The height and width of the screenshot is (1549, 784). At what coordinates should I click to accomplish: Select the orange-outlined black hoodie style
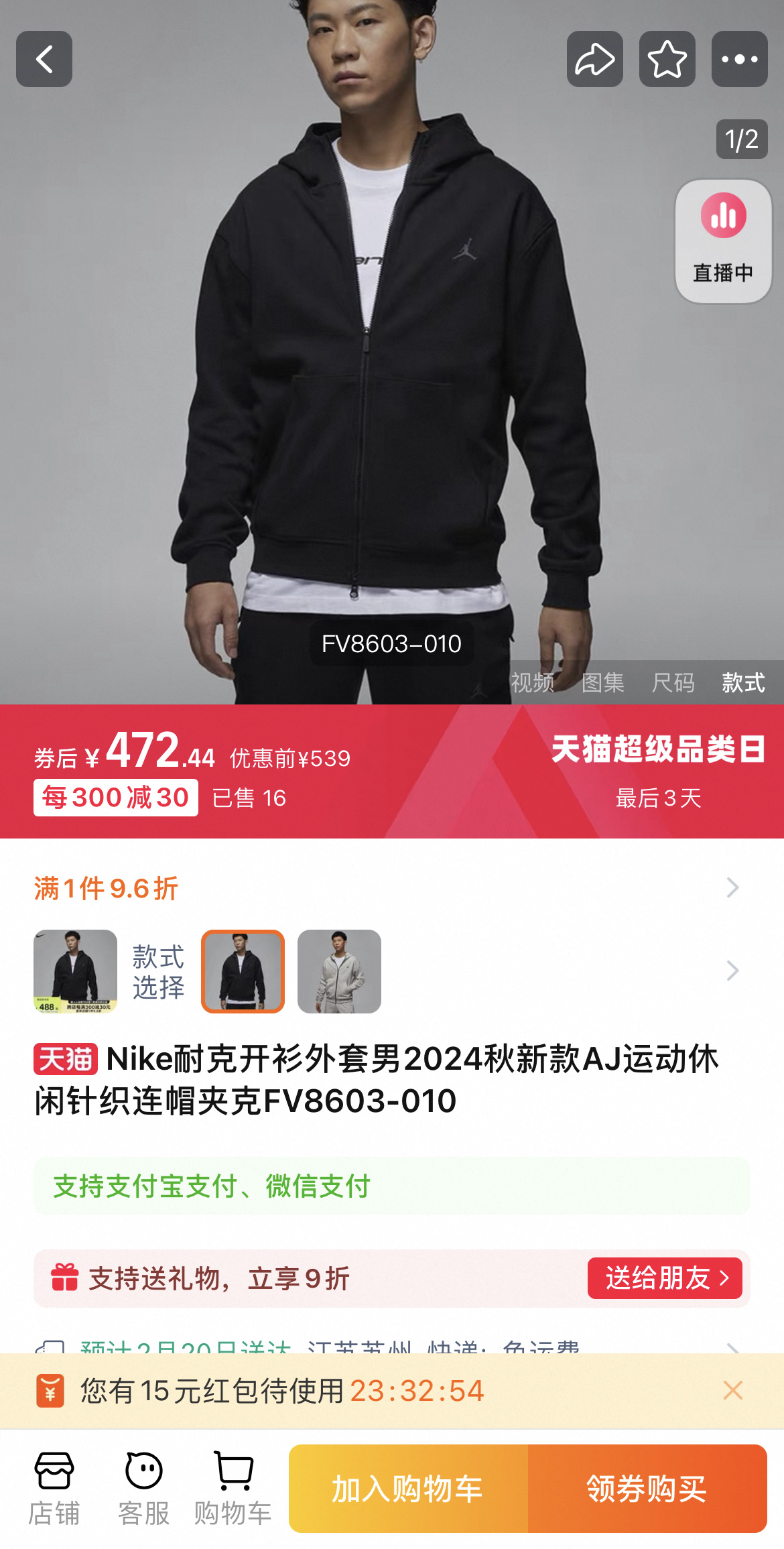click(x=243, y=971)
